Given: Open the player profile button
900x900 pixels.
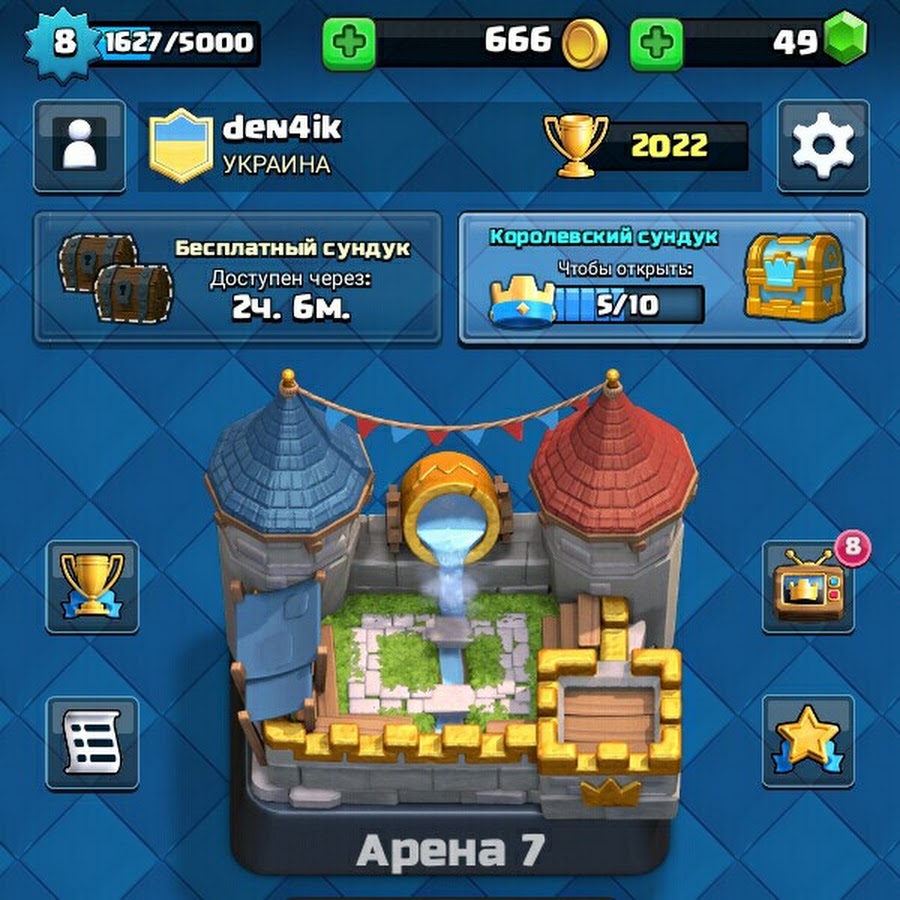Looking at the screenshot, I should (x=79, y=146).
